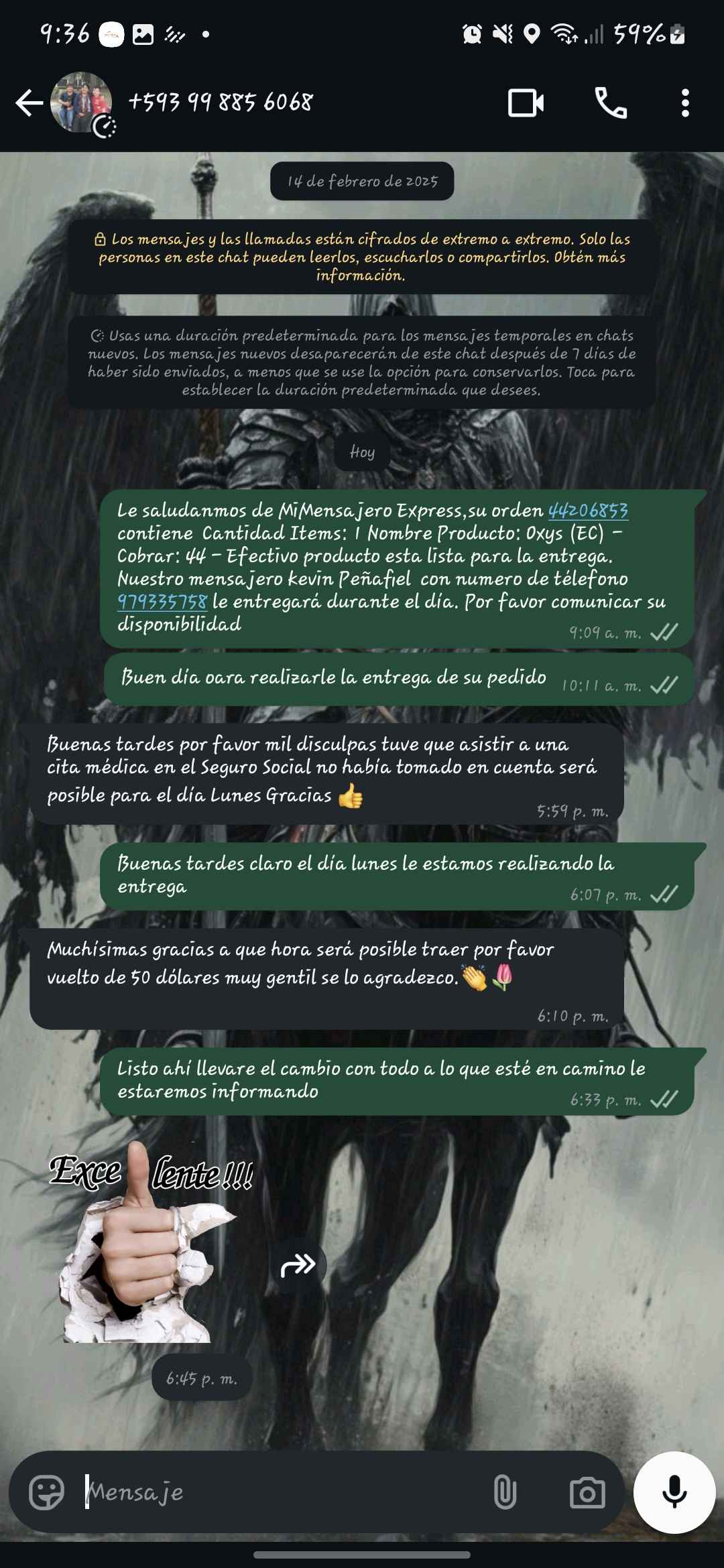Open the emoji and sticker picker
This screenshot has width=724, height=1568.
point(46,1492)
